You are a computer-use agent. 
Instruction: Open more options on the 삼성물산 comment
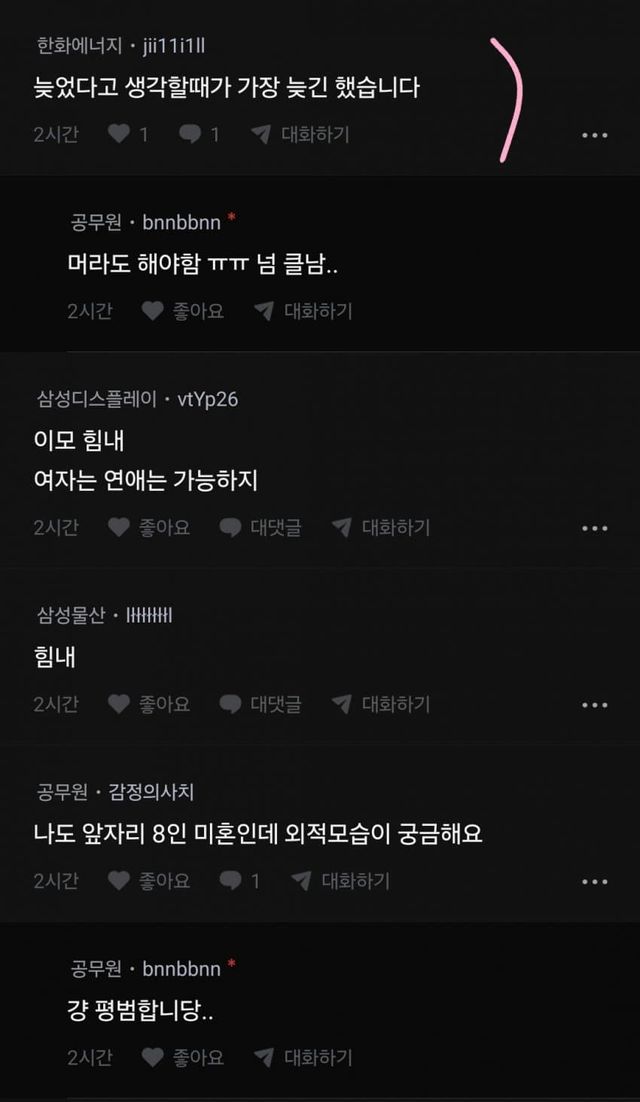pos(594,705)
